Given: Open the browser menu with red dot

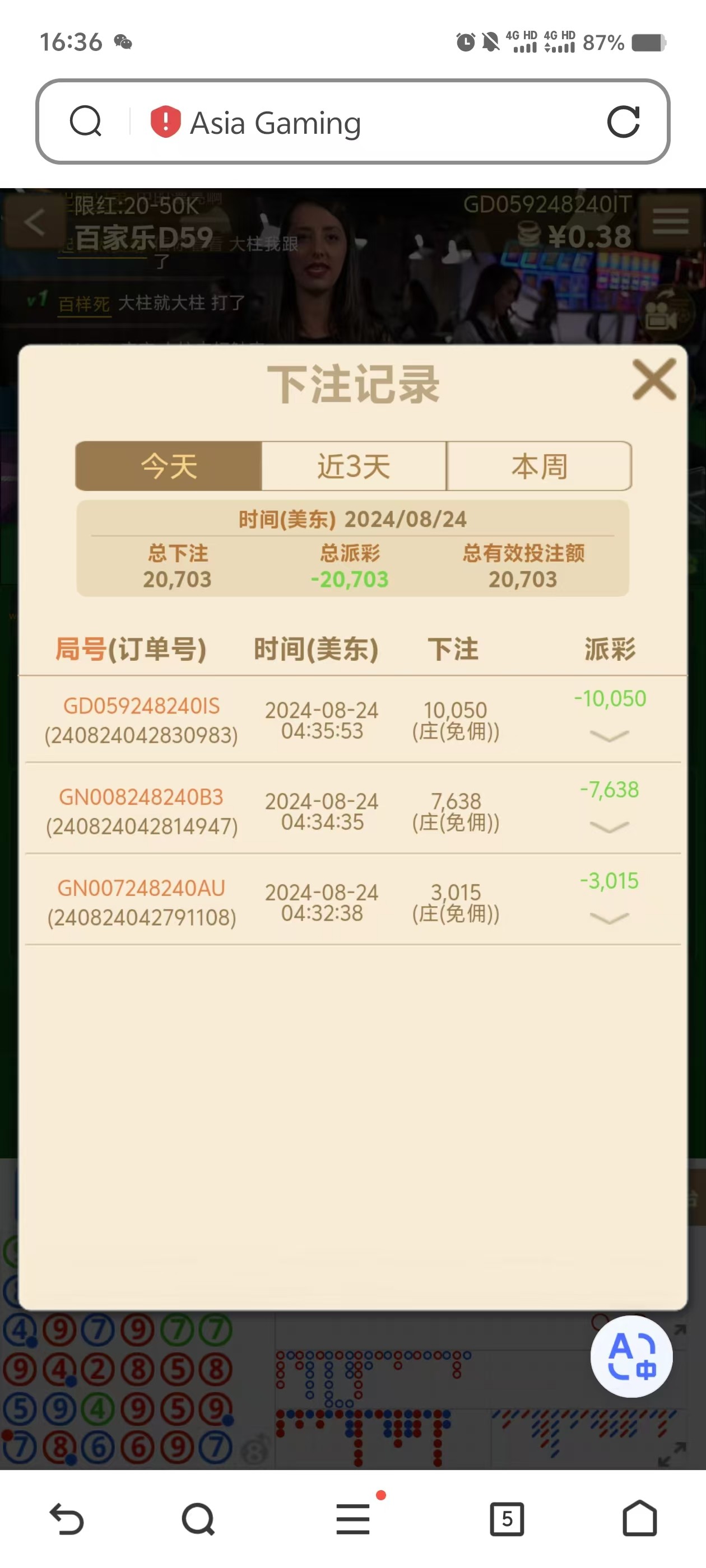Looking at the screenshot, I should click(x=354, y=1519).
